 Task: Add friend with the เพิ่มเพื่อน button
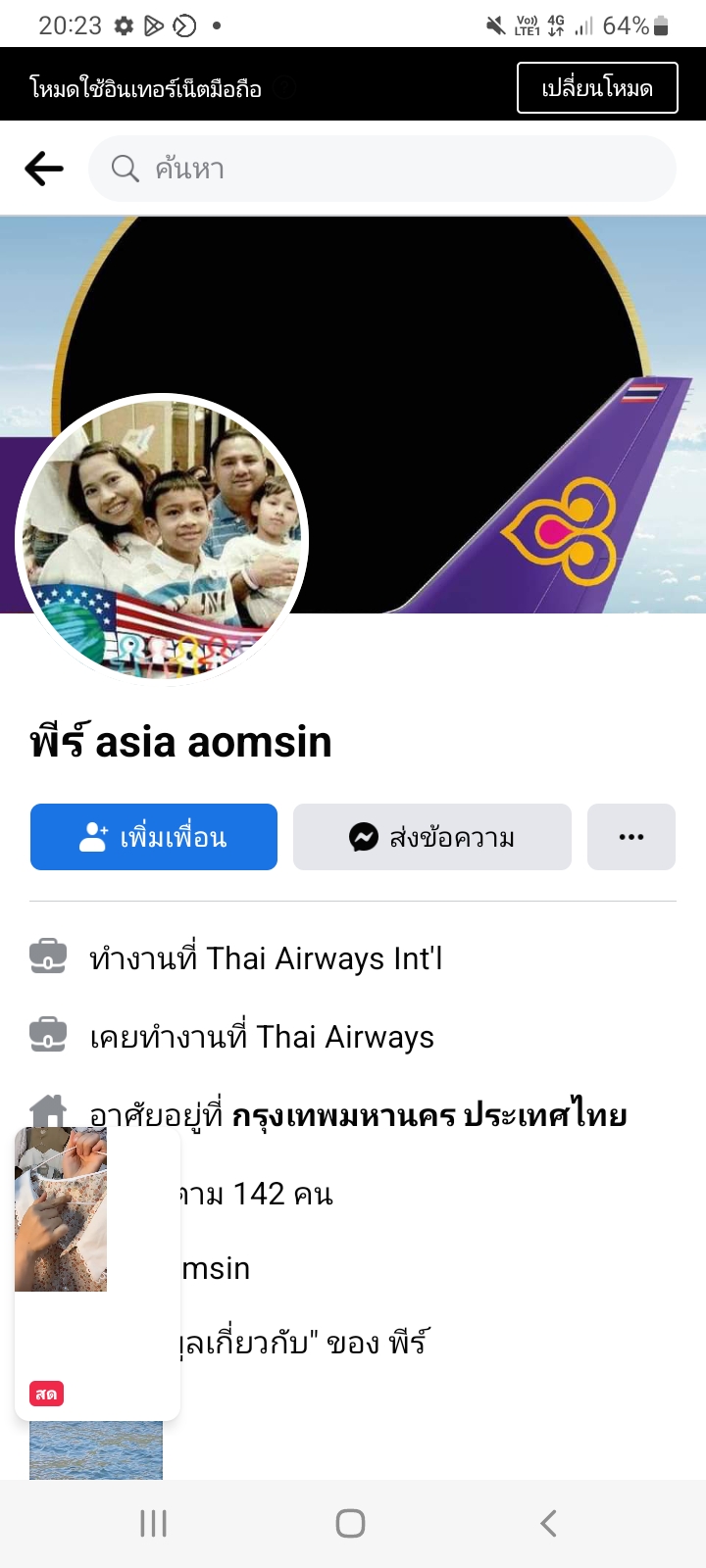coord(154,837)
